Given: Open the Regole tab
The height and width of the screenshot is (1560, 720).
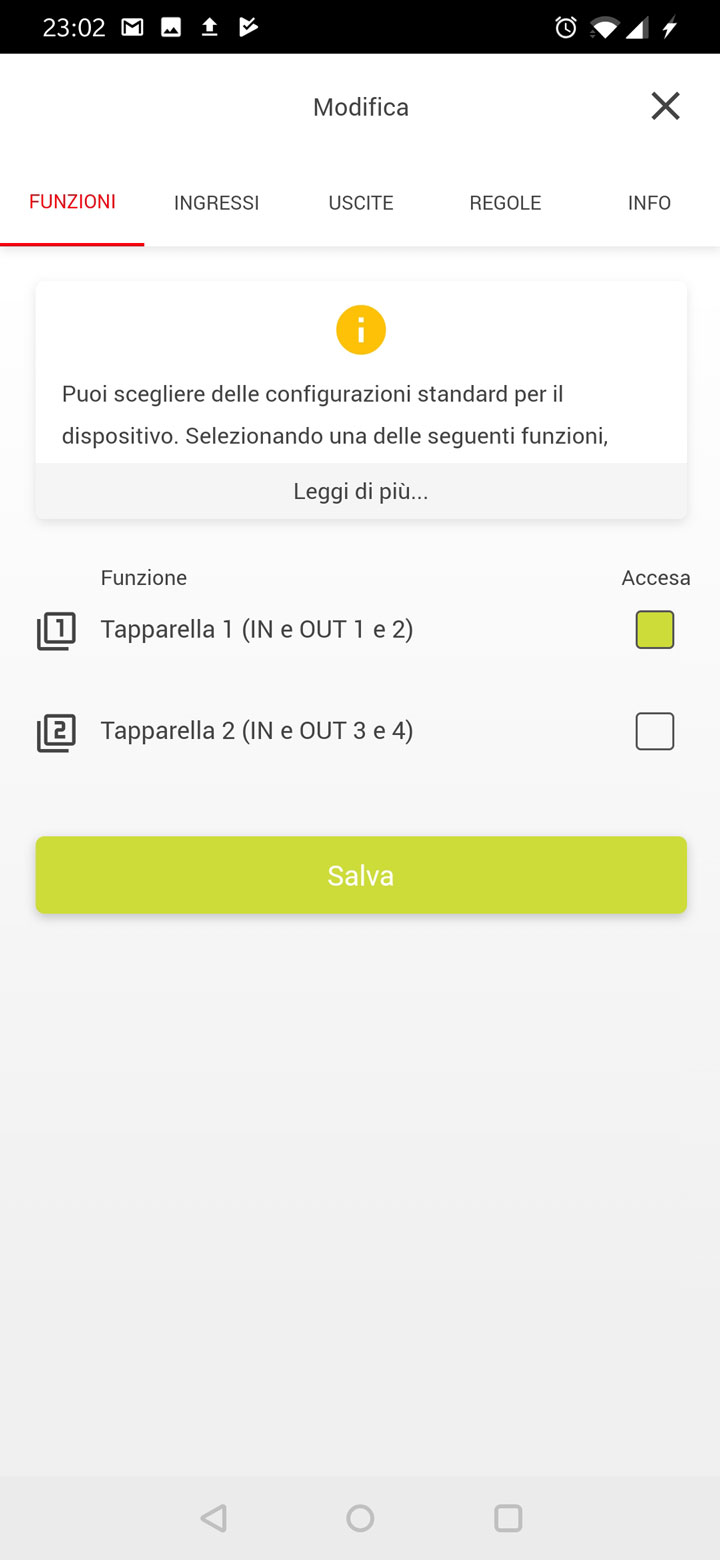Looking at the screenshot, I should click(505, 203).
